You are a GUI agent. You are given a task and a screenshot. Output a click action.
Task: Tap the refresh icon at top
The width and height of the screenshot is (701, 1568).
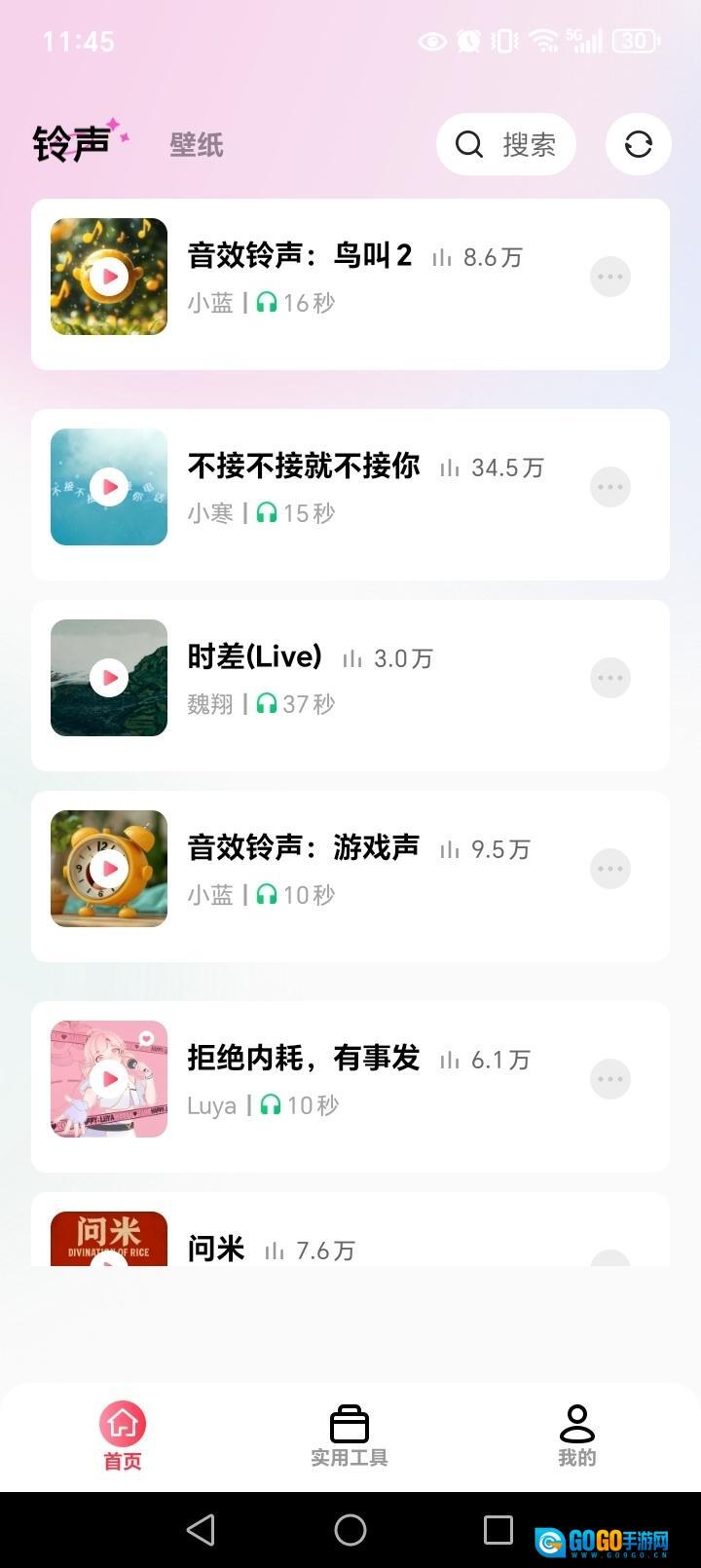click(x=638, y=145)
